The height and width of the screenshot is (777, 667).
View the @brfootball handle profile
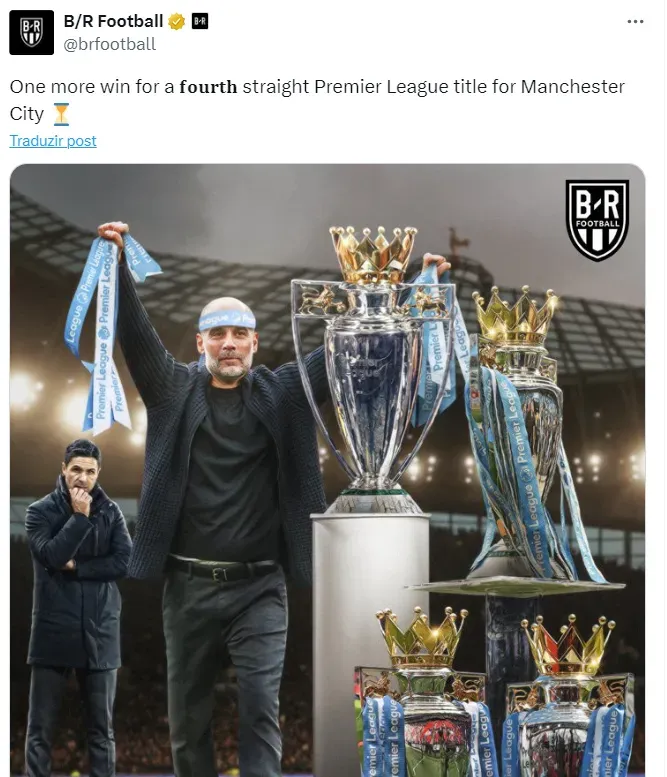109,44
